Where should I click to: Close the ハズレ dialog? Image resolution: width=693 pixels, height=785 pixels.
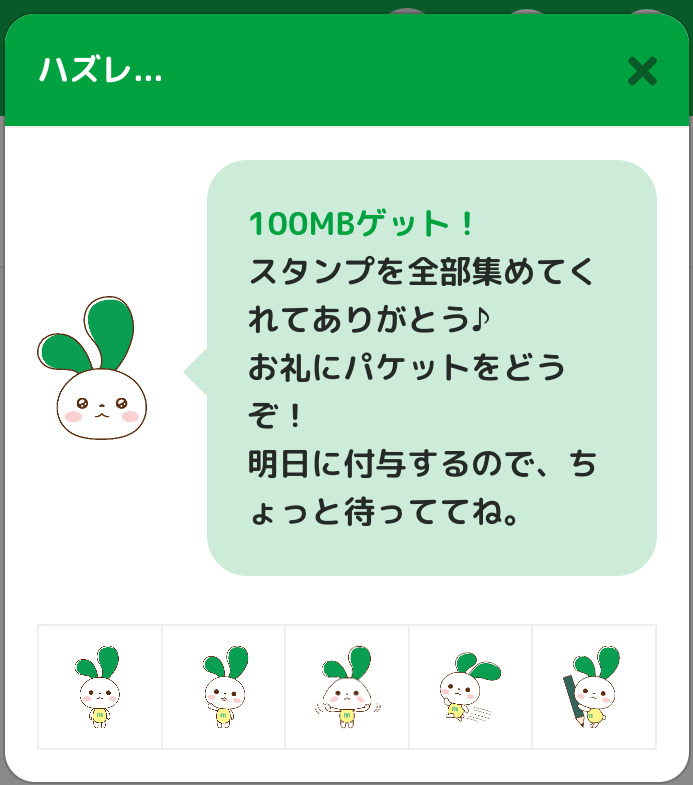tap(642, 71)
